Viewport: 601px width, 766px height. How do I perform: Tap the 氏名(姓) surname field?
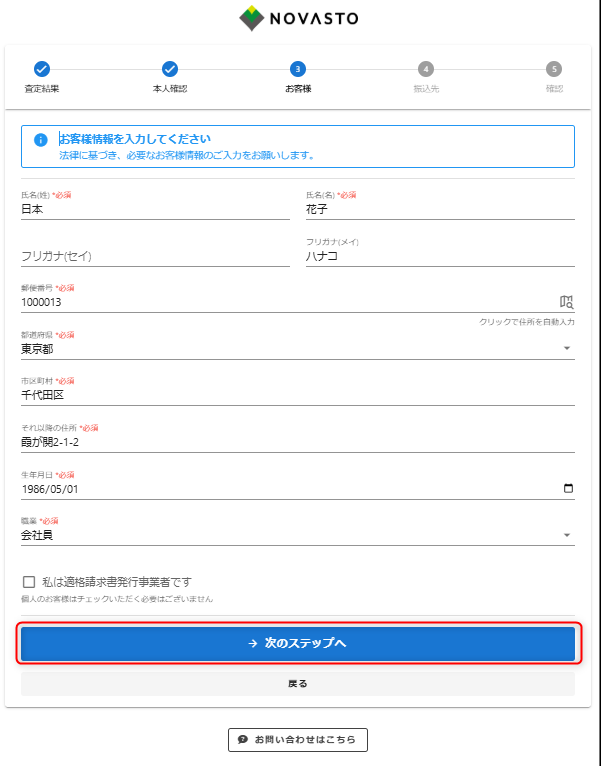point(150,210)
